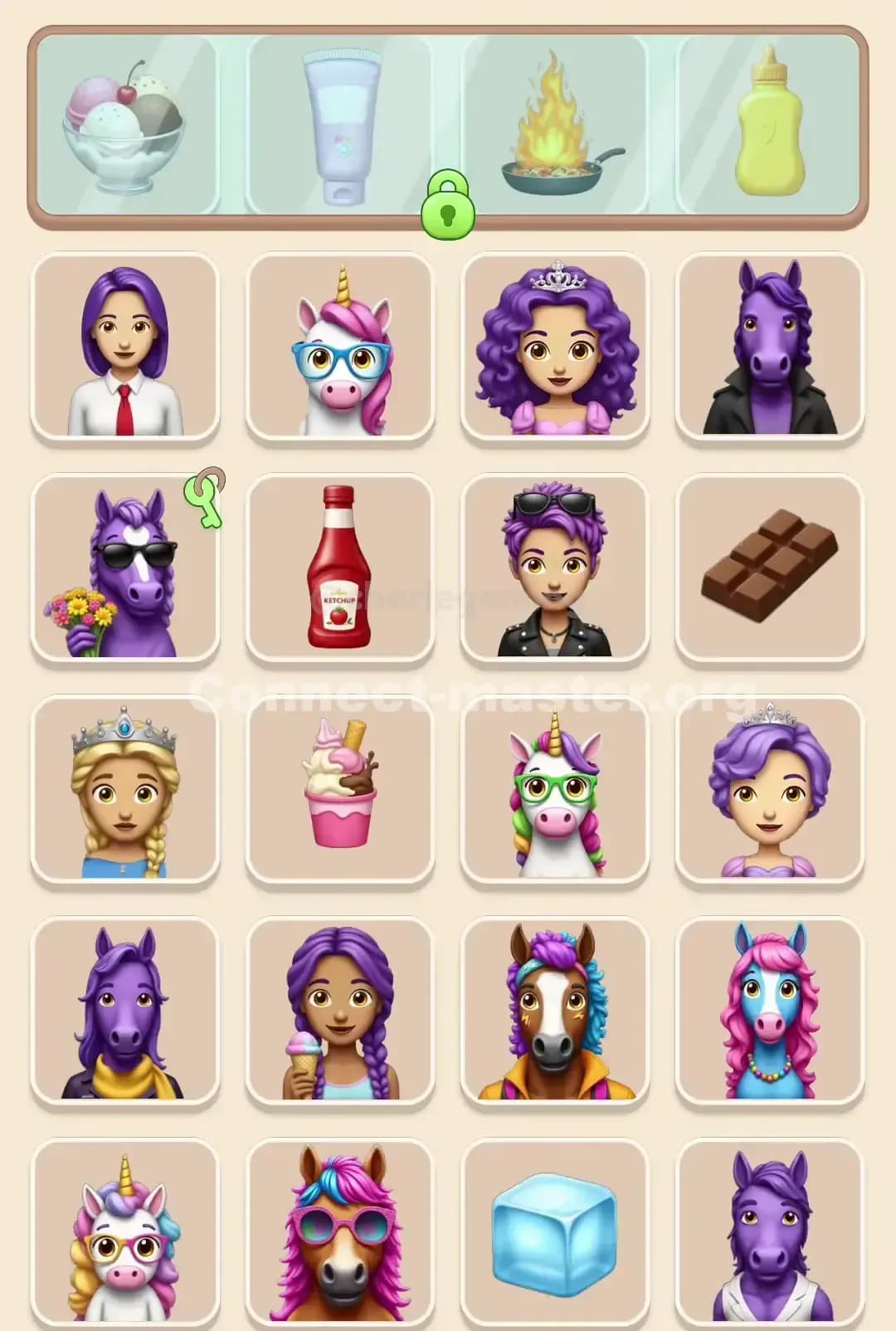Select the unicorn with green glasses tile
Screen dimensions: 896x1331
click(556, 792)
